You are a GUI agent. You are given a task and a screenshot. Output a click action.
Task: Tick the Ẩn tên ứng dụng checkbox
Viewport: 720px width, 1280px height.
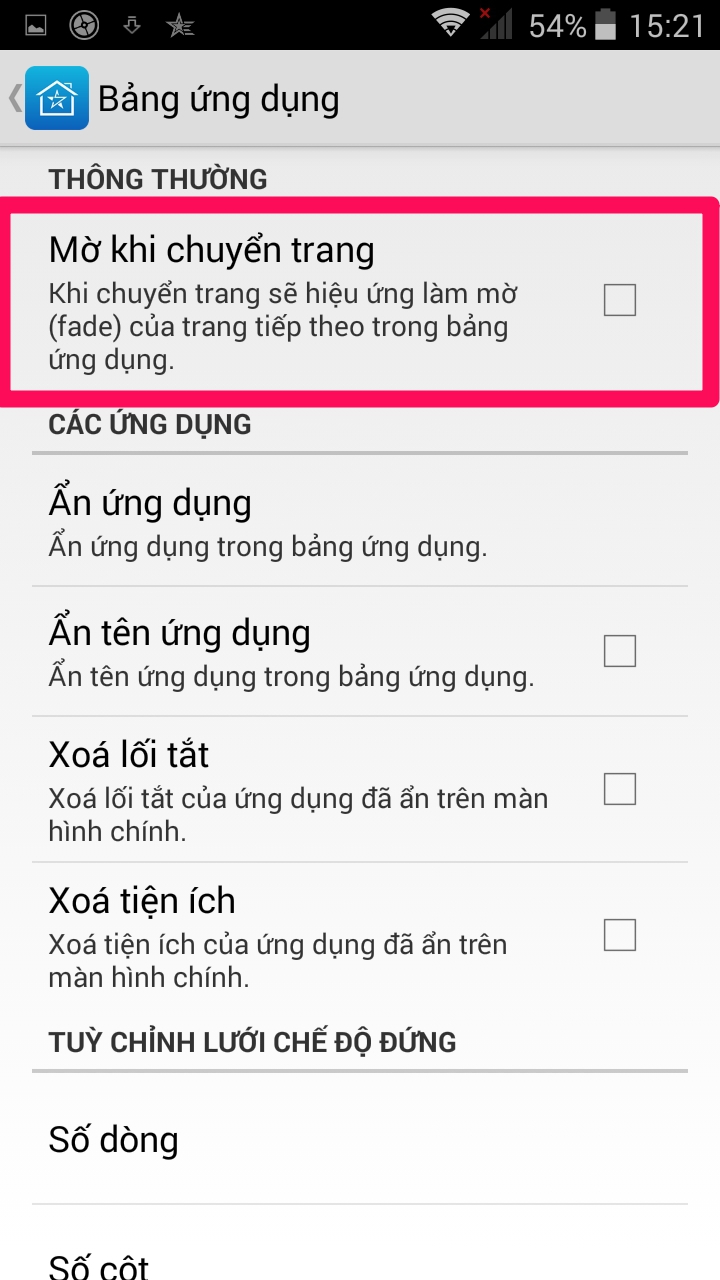coord(619,651)
